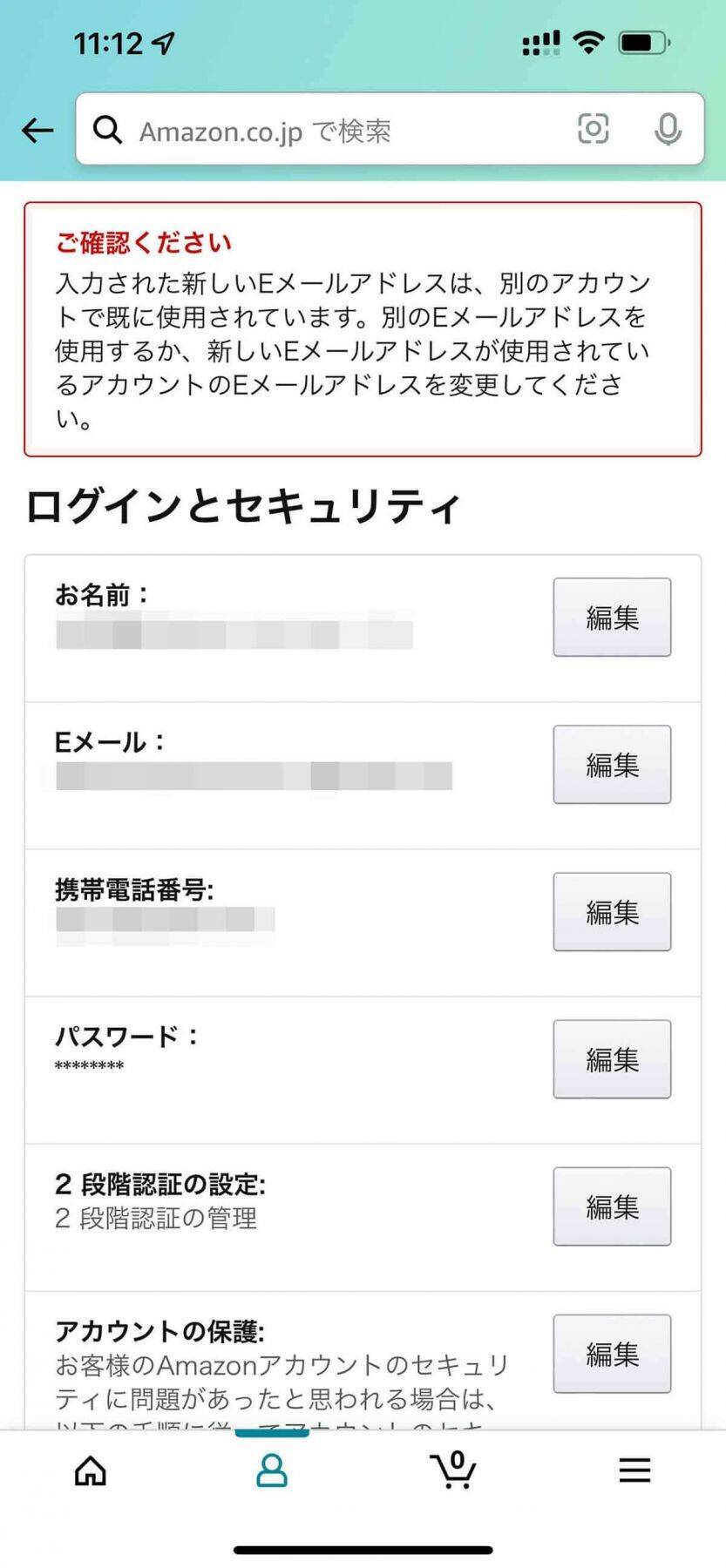
Task: Edit 2 段階認証の設定
Action: click(612, 1206)
